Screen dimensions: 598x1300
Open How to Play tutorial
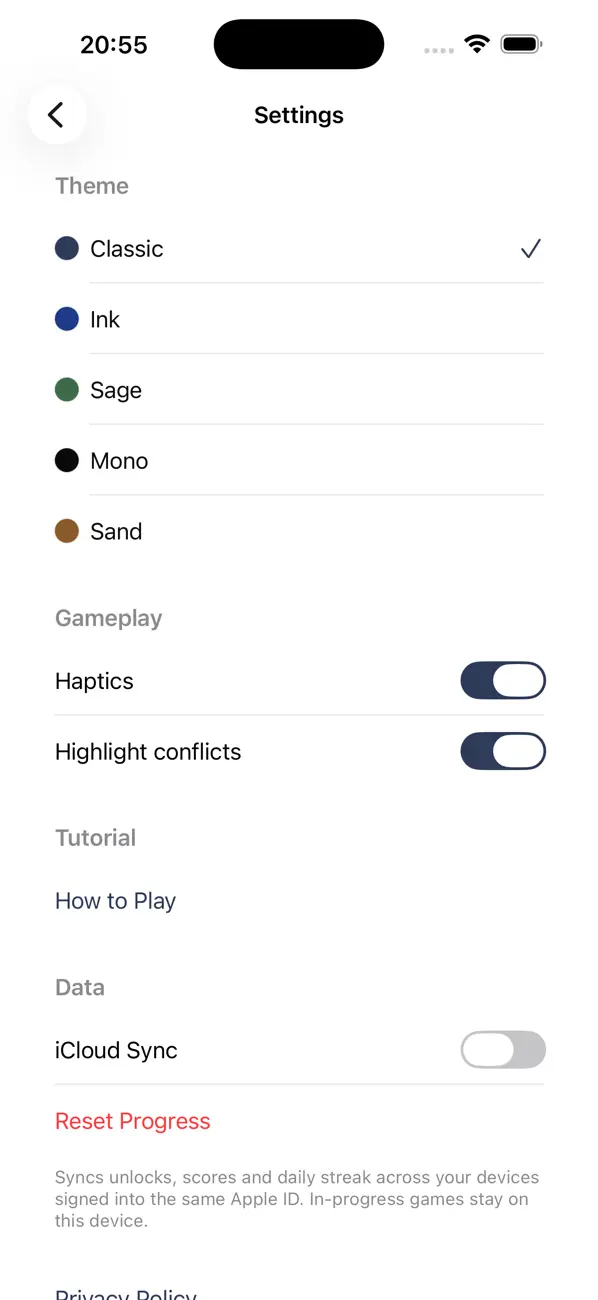point(116,901)
